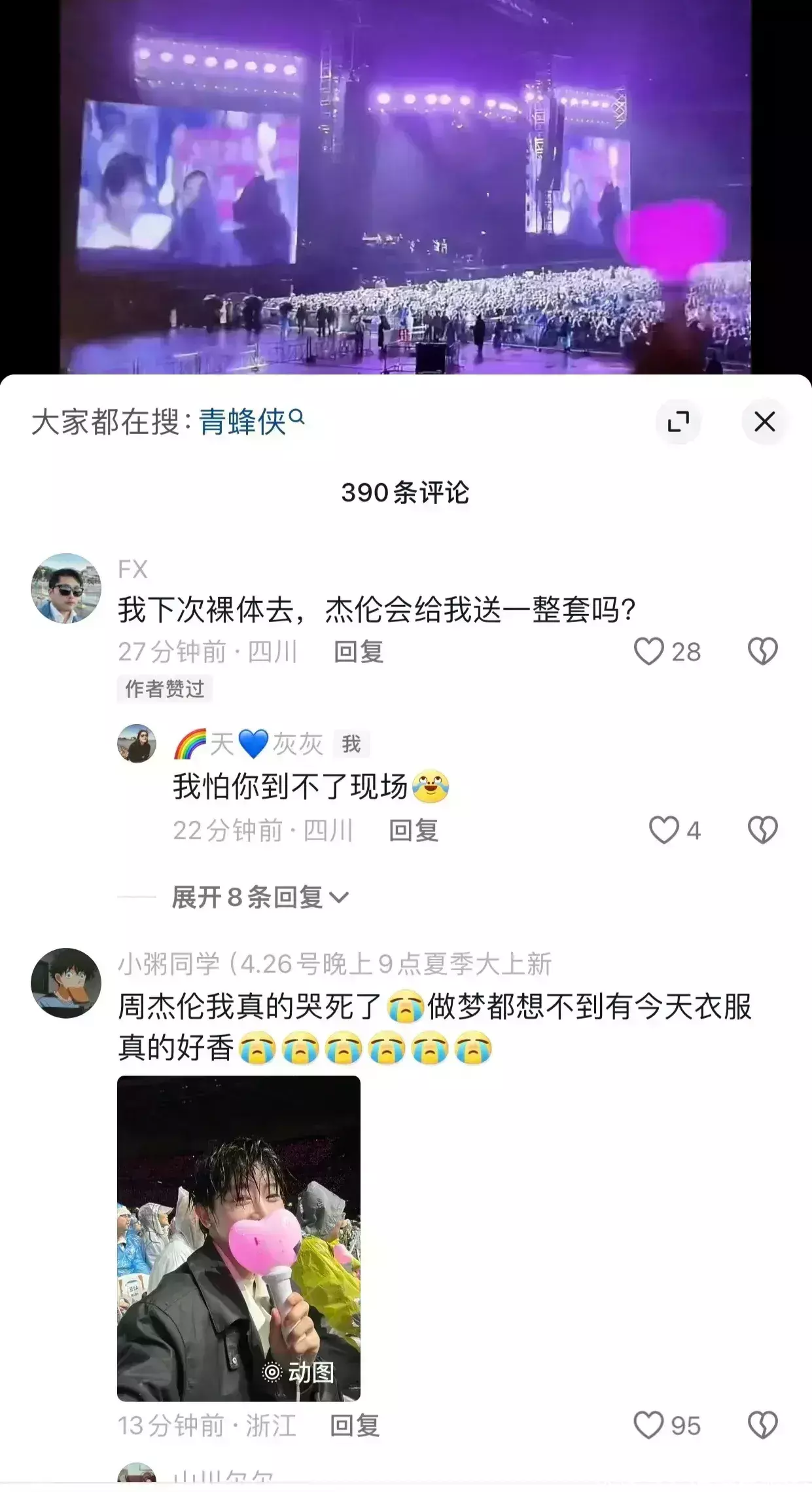This screenshot has width=812, height=1492.
Task: Like 天灰灰's reply
Action: [664, 831]
